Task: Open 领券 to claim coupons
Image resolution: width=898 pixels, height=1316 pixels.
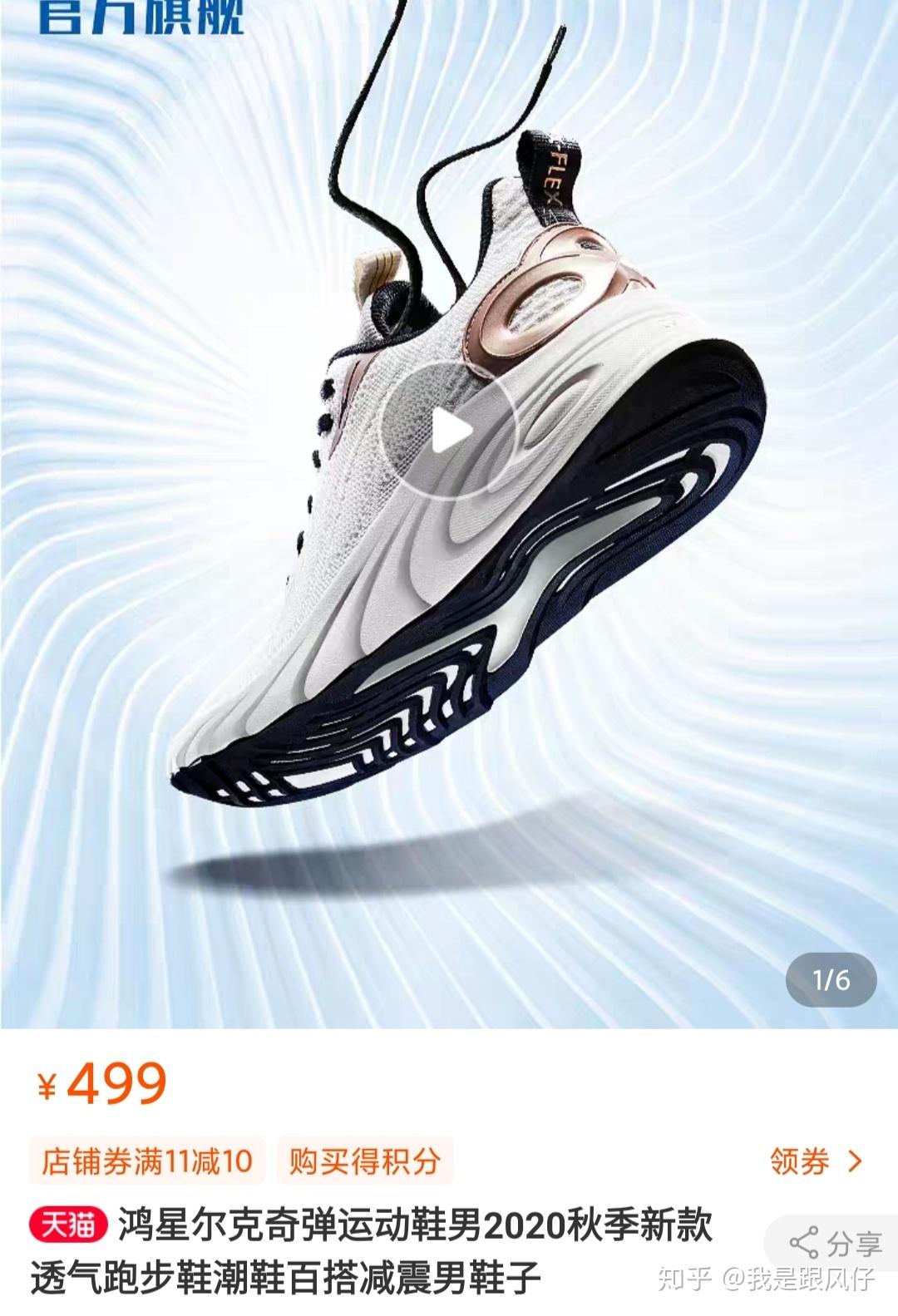Action: pos(815,1161)
